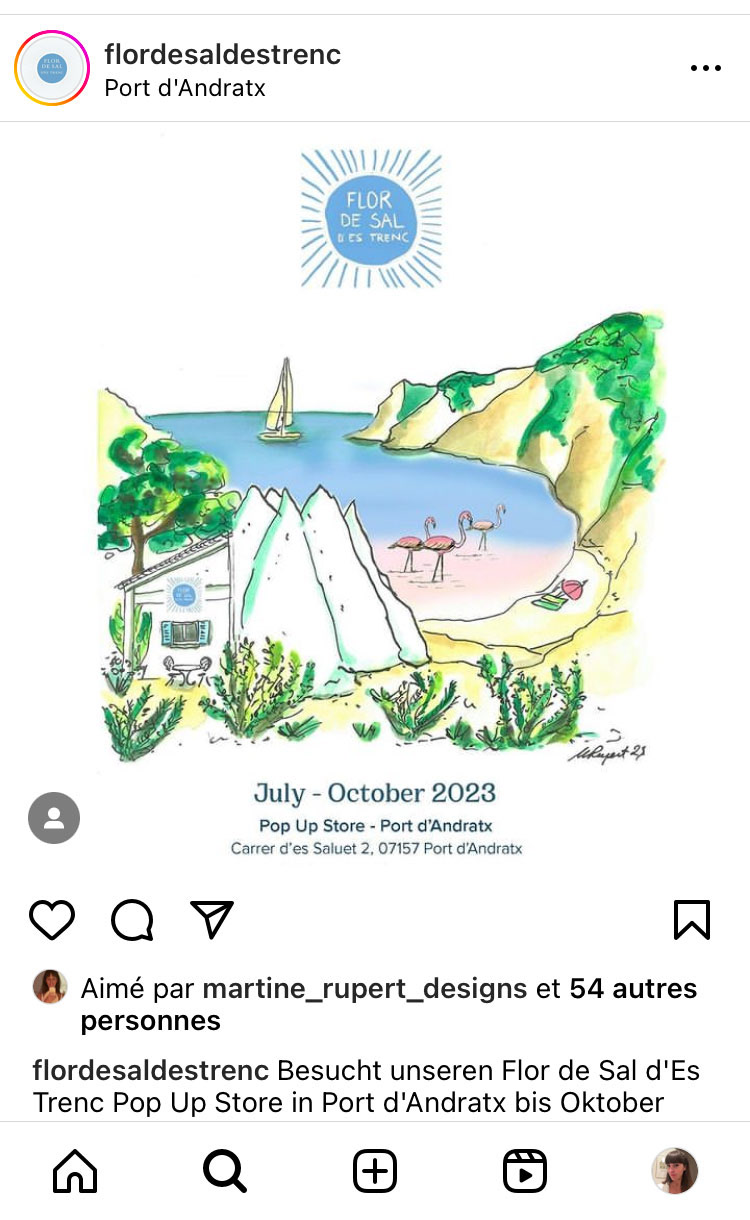This screenshot has width=750, height=1220.
Task: Open martine_rupert_designs profile from the likes line
Action: tap(364, 989)
